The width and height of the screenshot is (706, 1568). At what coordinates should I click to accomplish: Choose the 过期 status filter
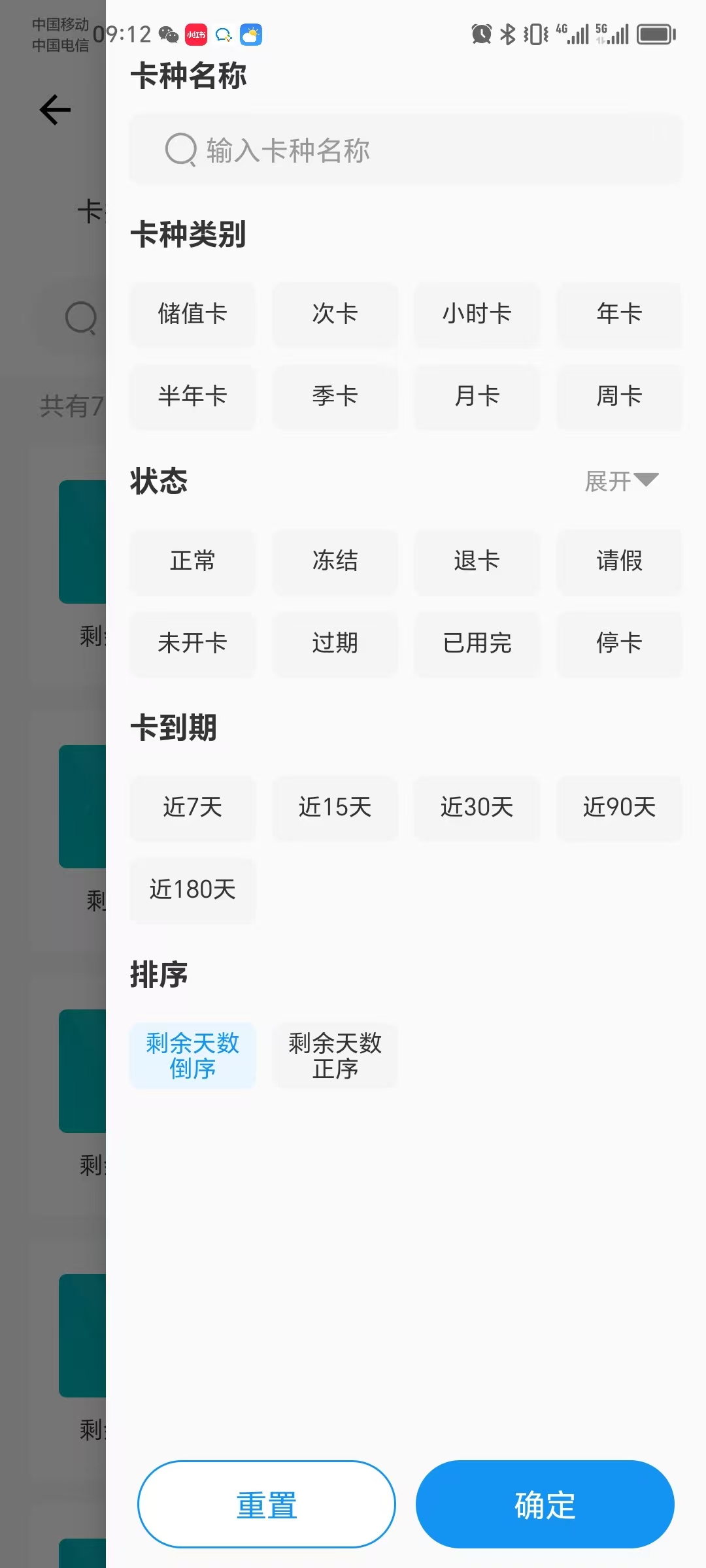pyautogui.click(x=335, y=643)
